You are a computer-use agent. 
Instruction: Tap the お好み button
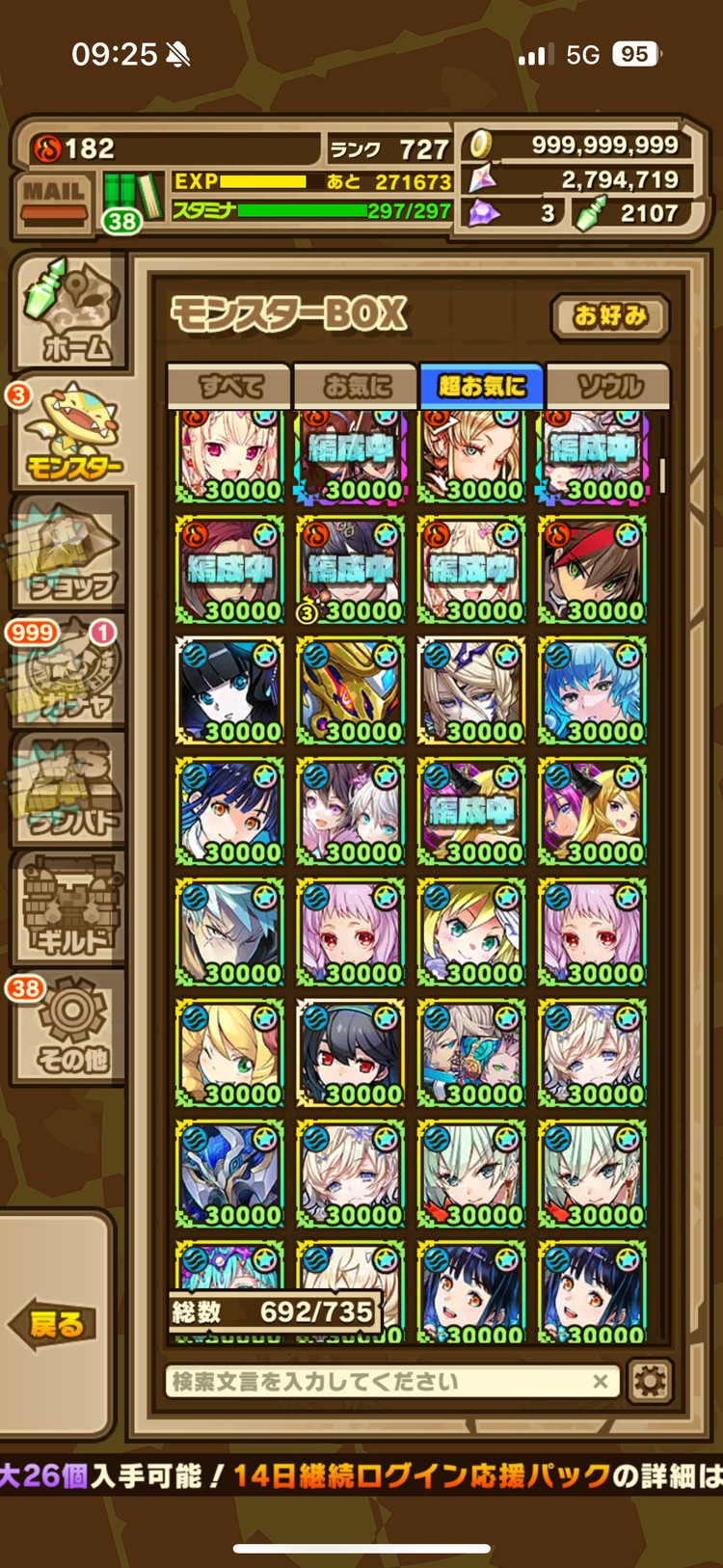[609, 316]
